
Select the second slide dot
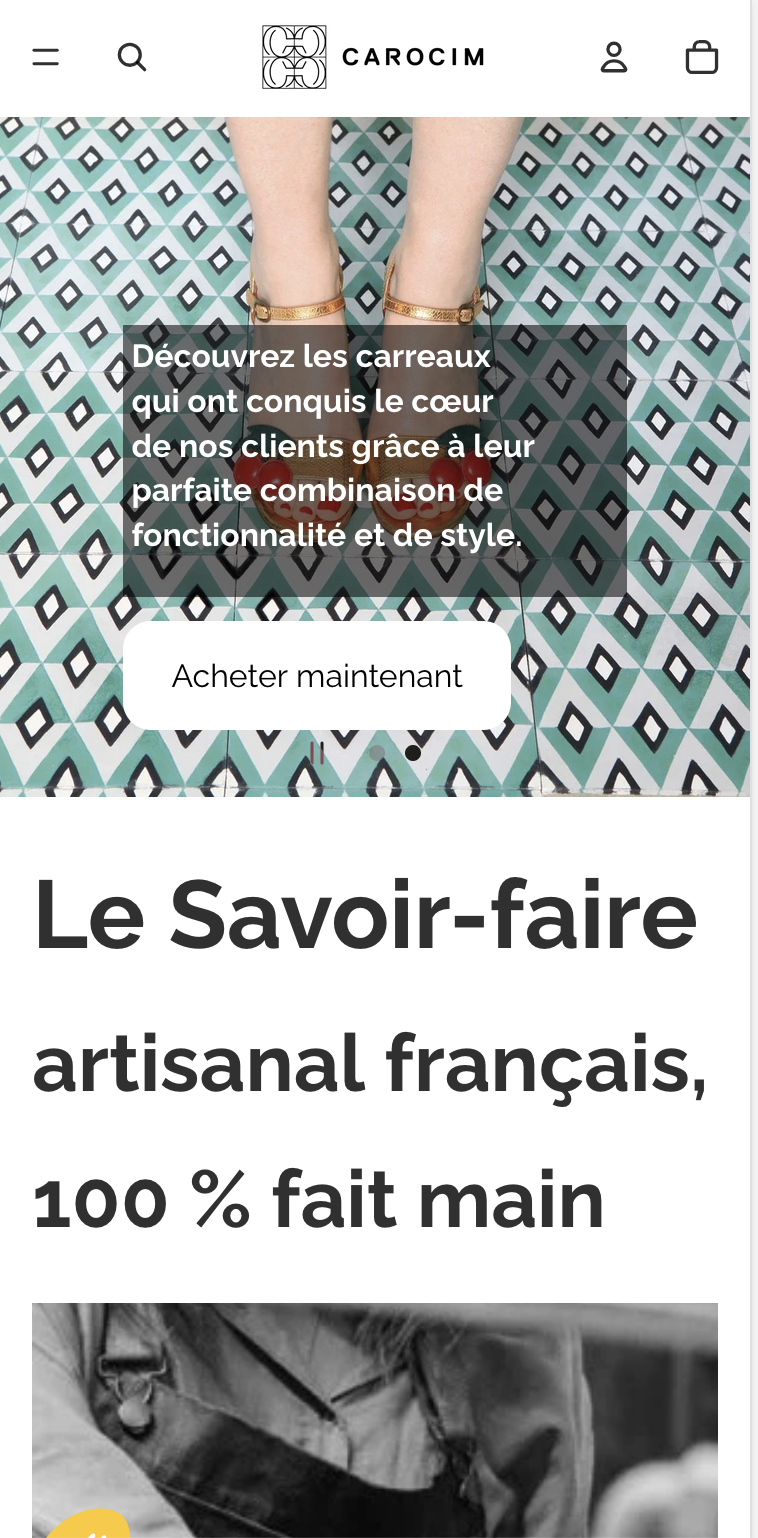coord(413,753)
